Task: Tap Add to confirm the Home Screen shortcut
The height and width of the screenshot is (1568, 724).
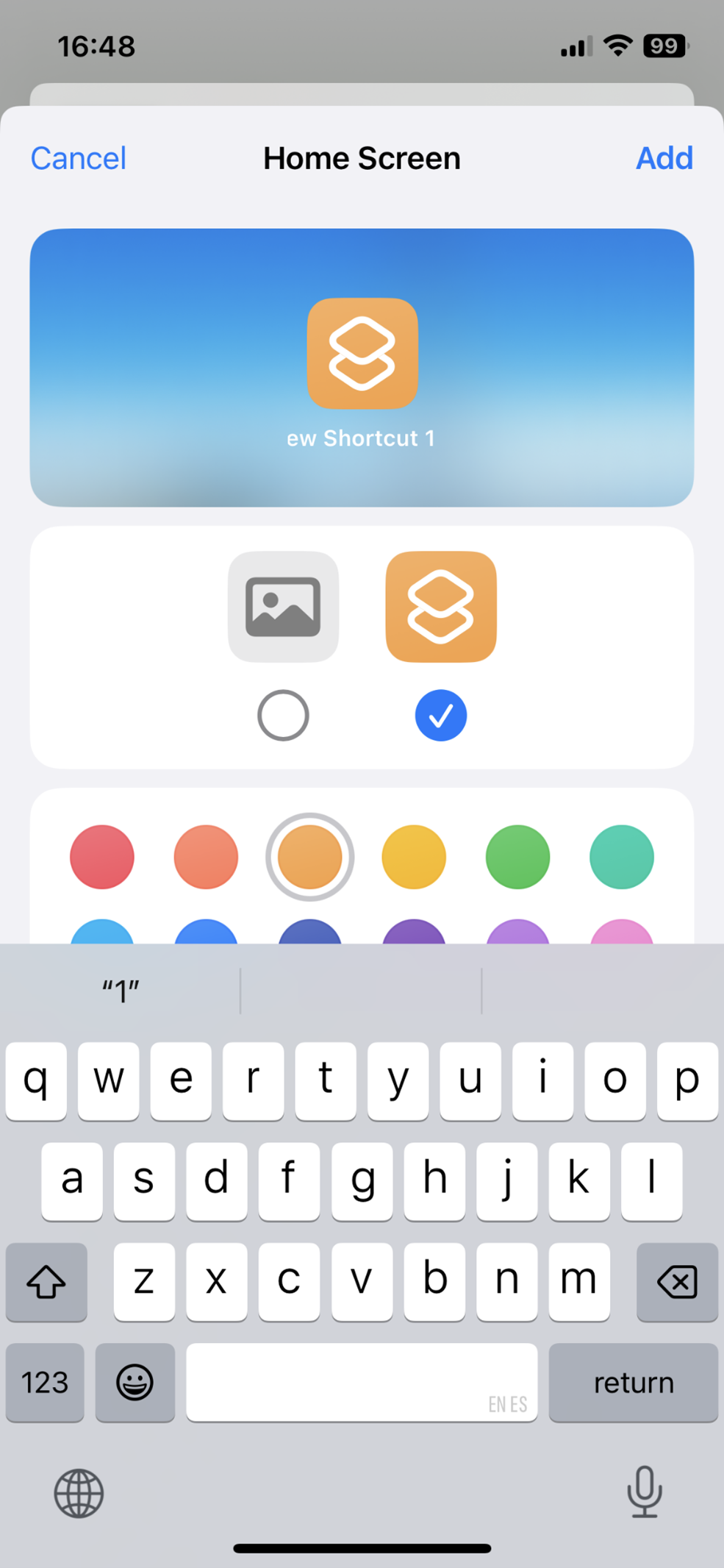Action: click(664, 158)
